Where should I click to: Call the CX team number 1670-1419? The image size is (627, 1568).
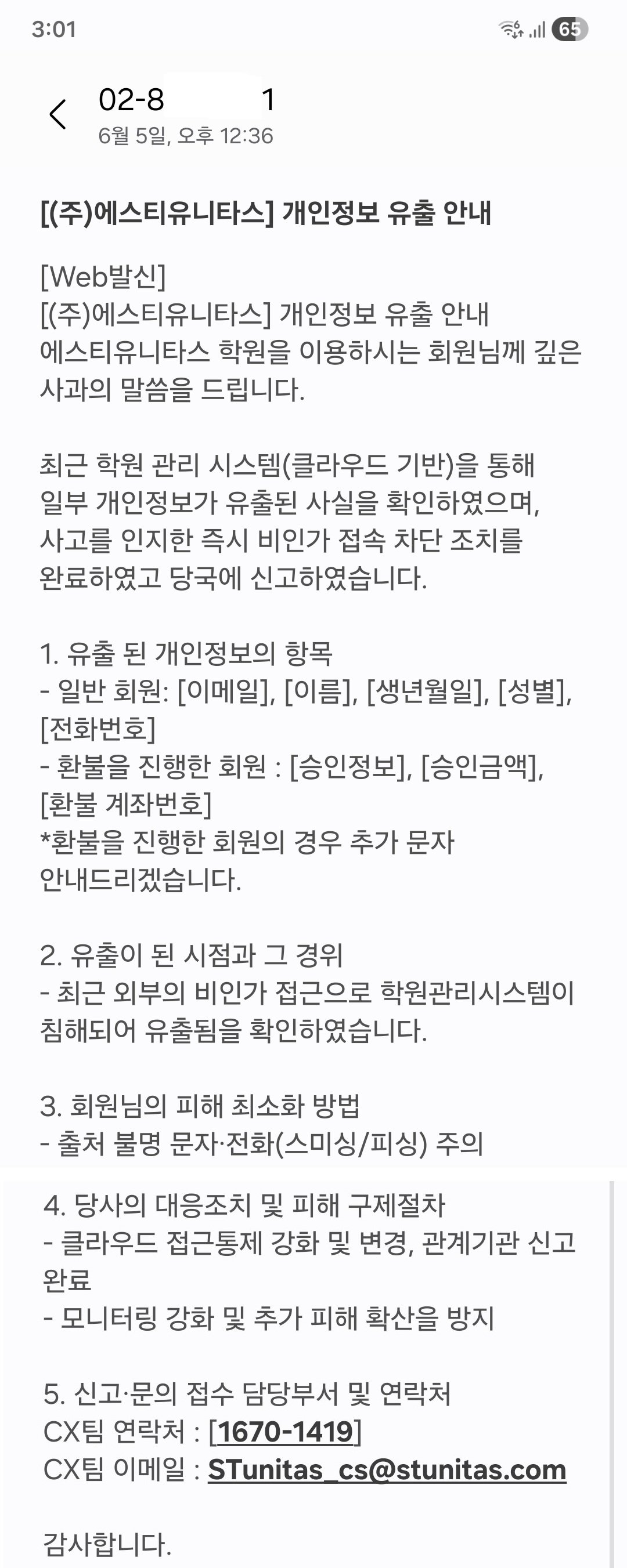tap(286, 1432)
